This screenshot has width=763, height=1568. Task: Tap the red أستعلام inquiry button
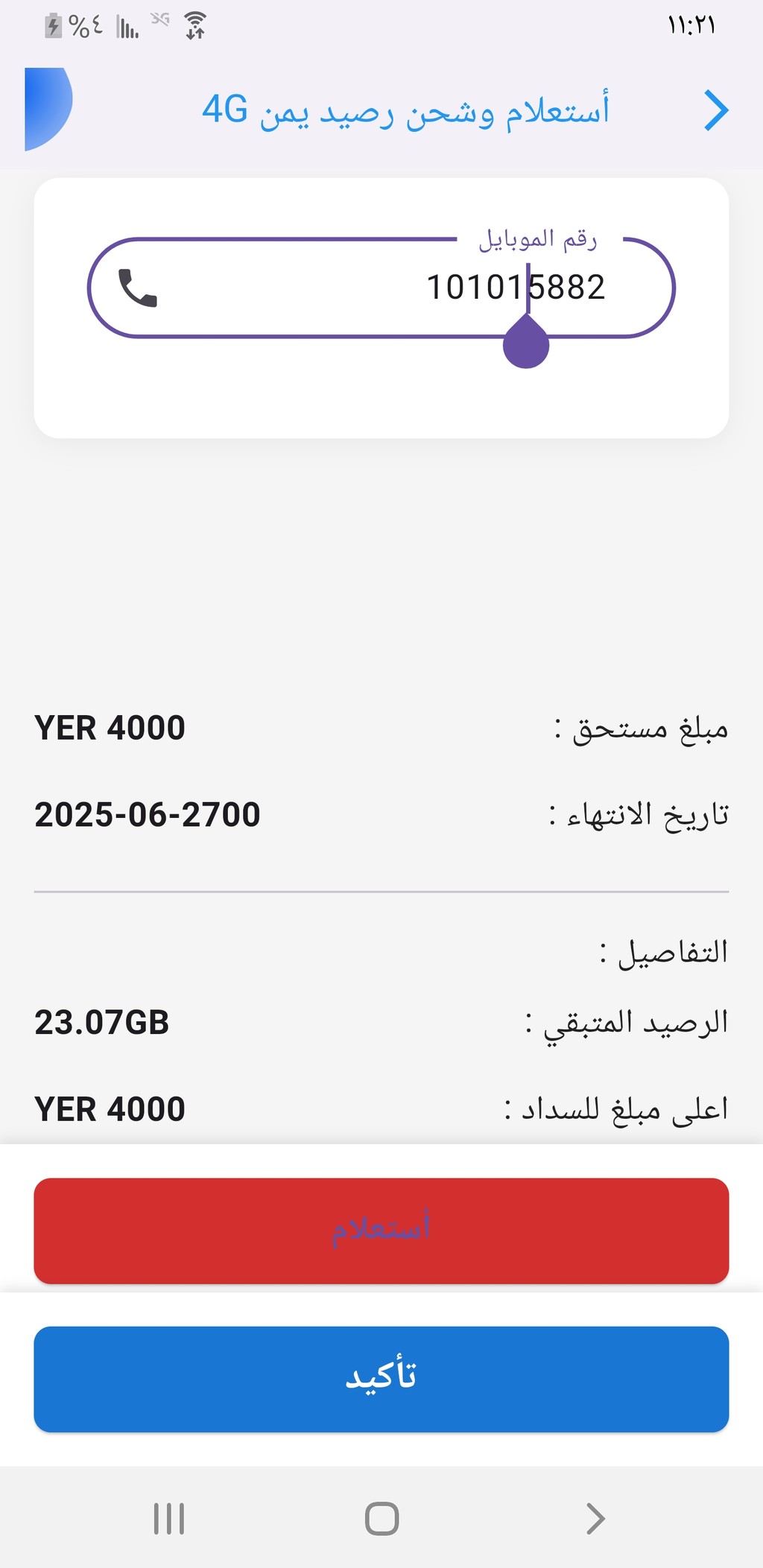[381, 1231]
